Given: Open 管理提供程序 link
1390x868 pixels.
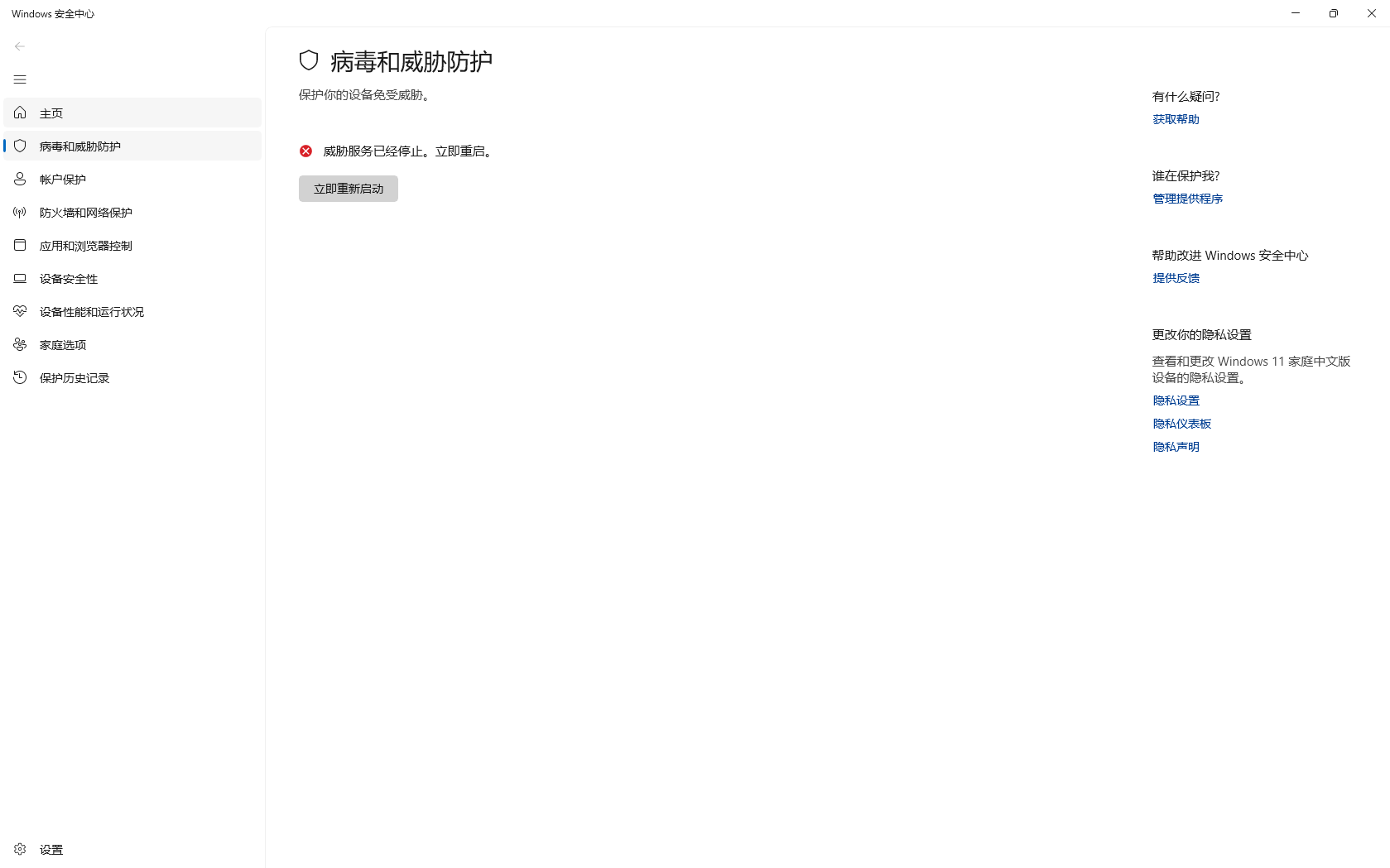Looking at the screenshot, I should 1187,199.
